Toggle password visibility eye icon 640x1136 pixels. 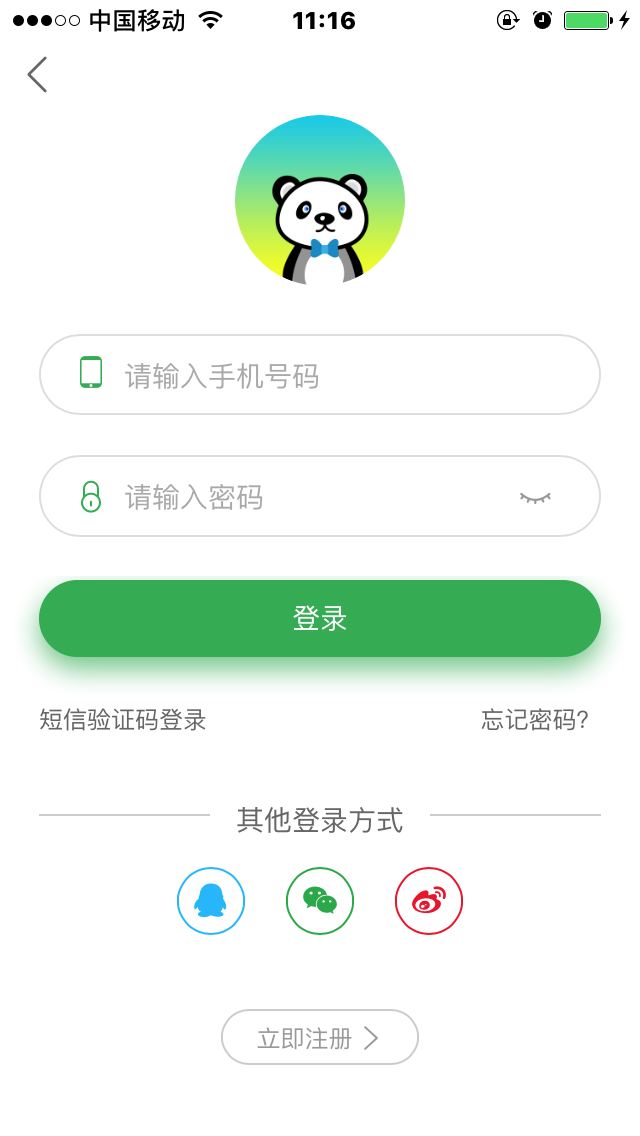(535, 498)
